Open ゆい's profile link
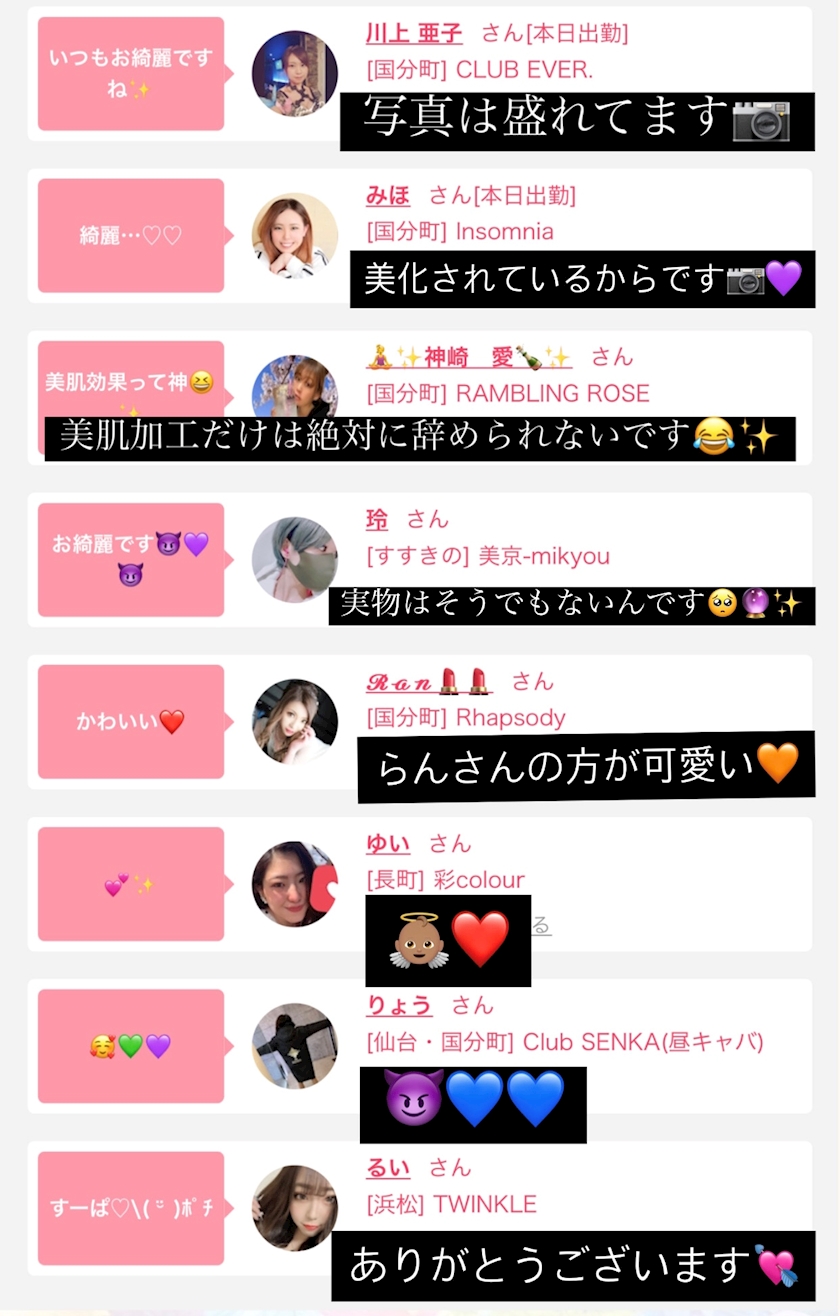Viewport: 840px width, 1316px height. (388, 843)
